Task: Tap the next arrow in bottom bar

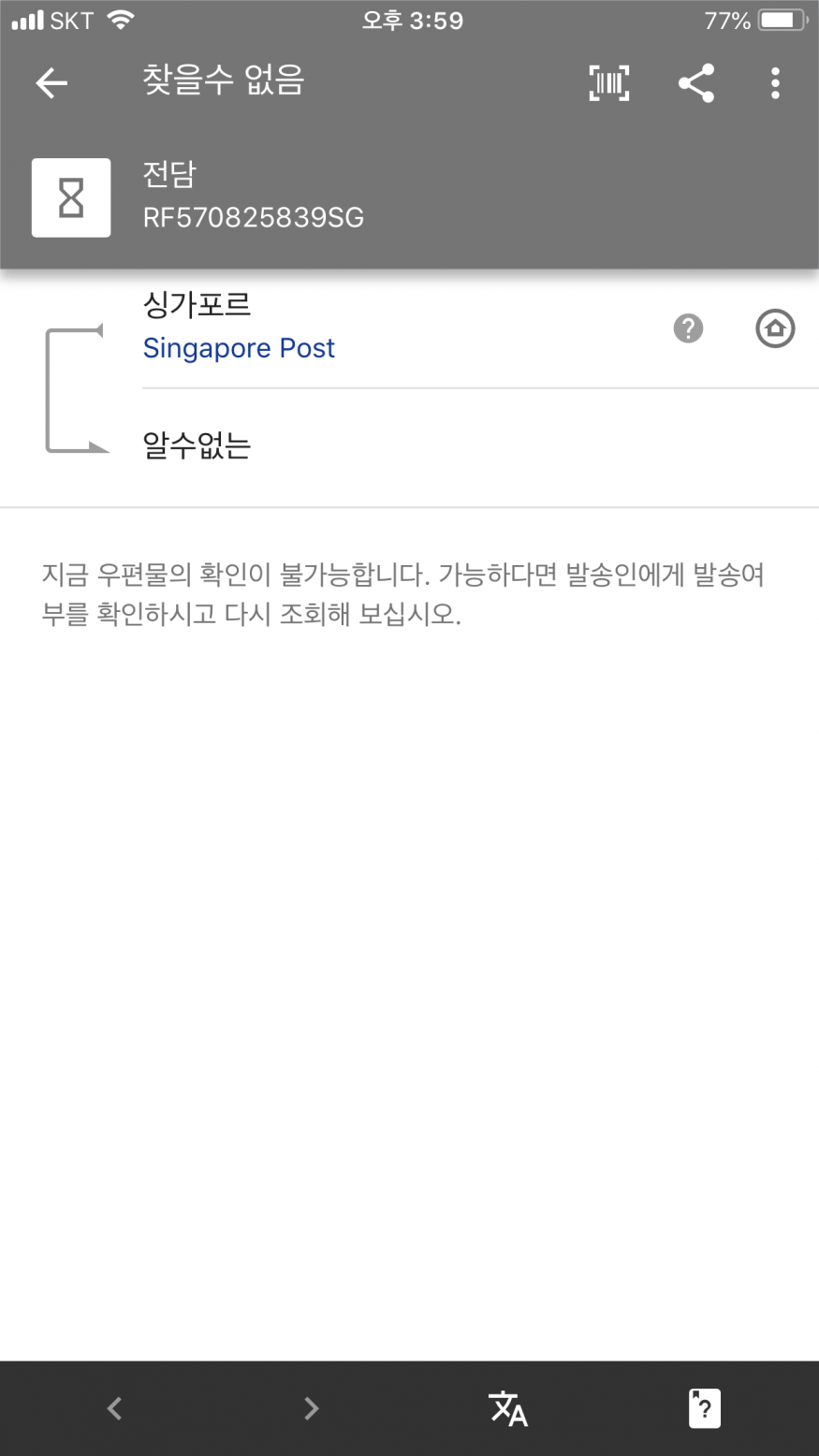Action: point(312,1408)
